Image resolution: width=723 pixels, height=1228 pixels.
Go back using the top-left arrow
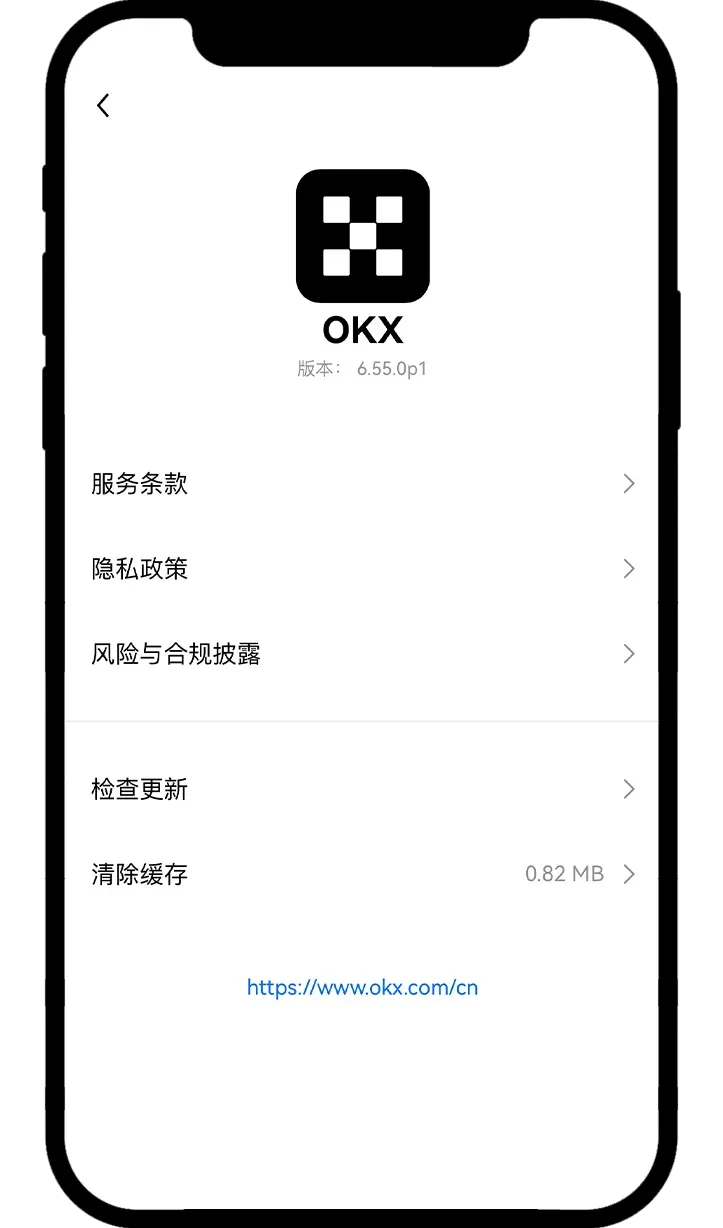[x=103, y=106]
